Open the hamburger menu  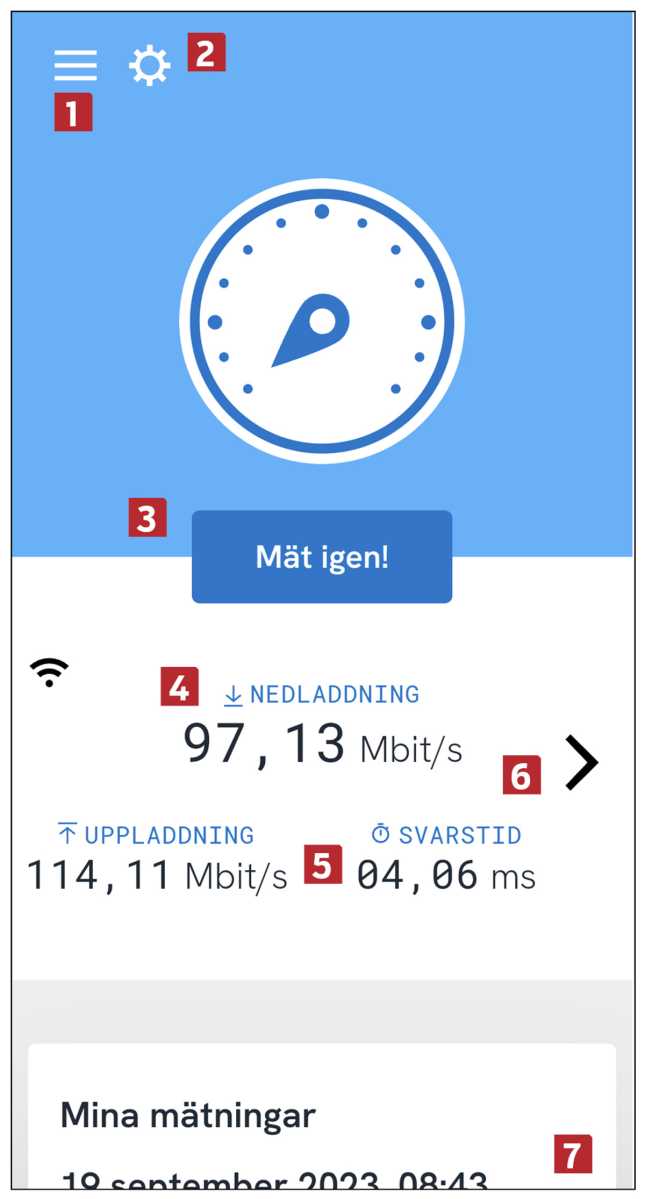click(76, 66)
